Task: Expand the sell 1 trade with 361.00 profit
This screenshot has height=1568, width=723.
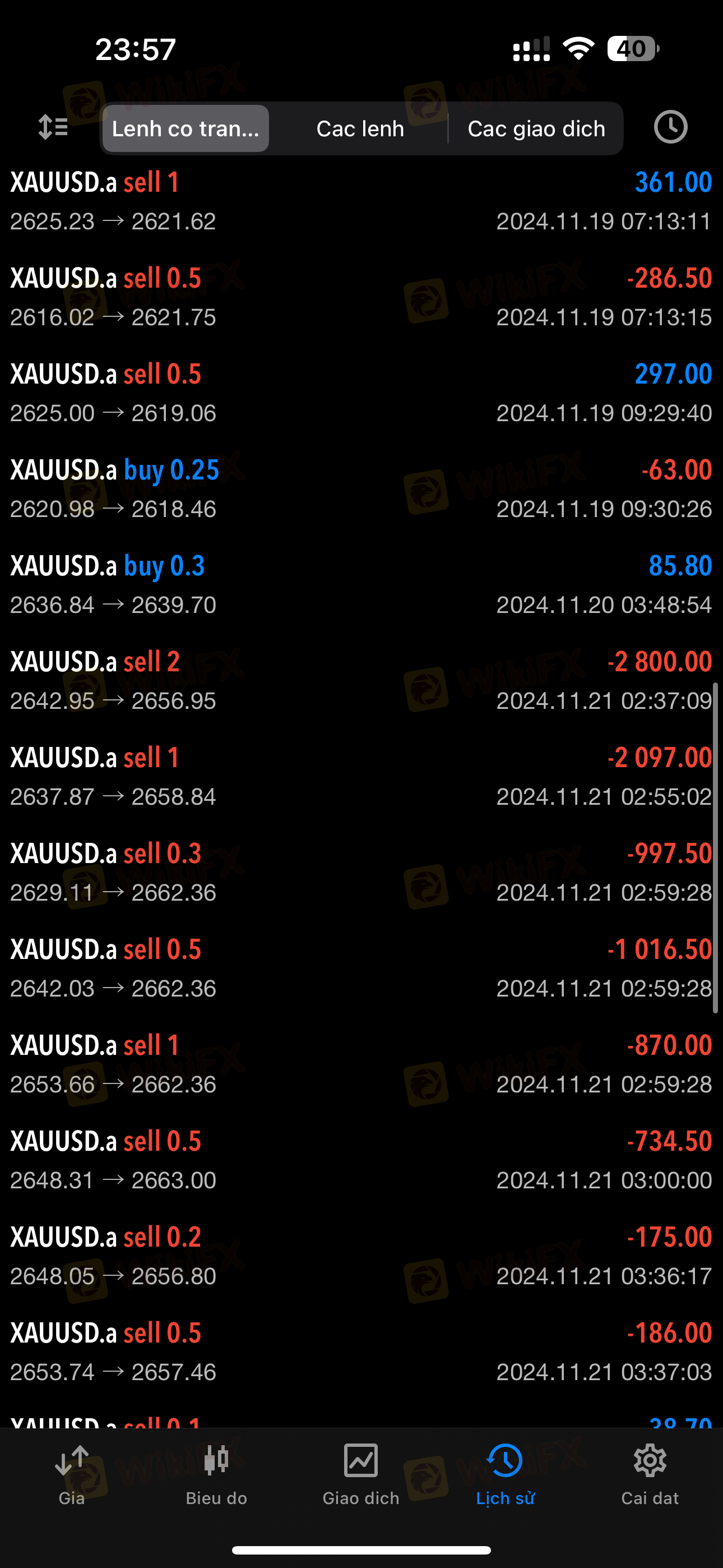Action: pyautogui.click(x=361, y=201)
